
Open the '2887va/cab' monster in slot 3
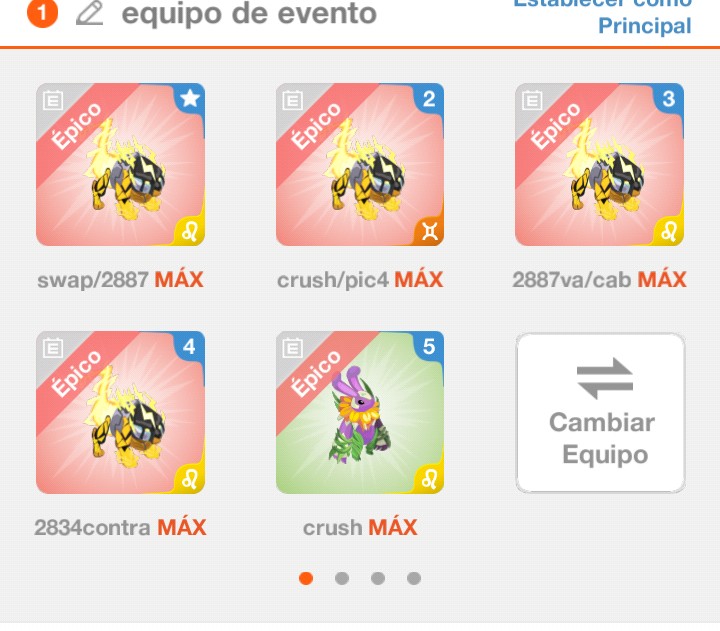(599, 165)
